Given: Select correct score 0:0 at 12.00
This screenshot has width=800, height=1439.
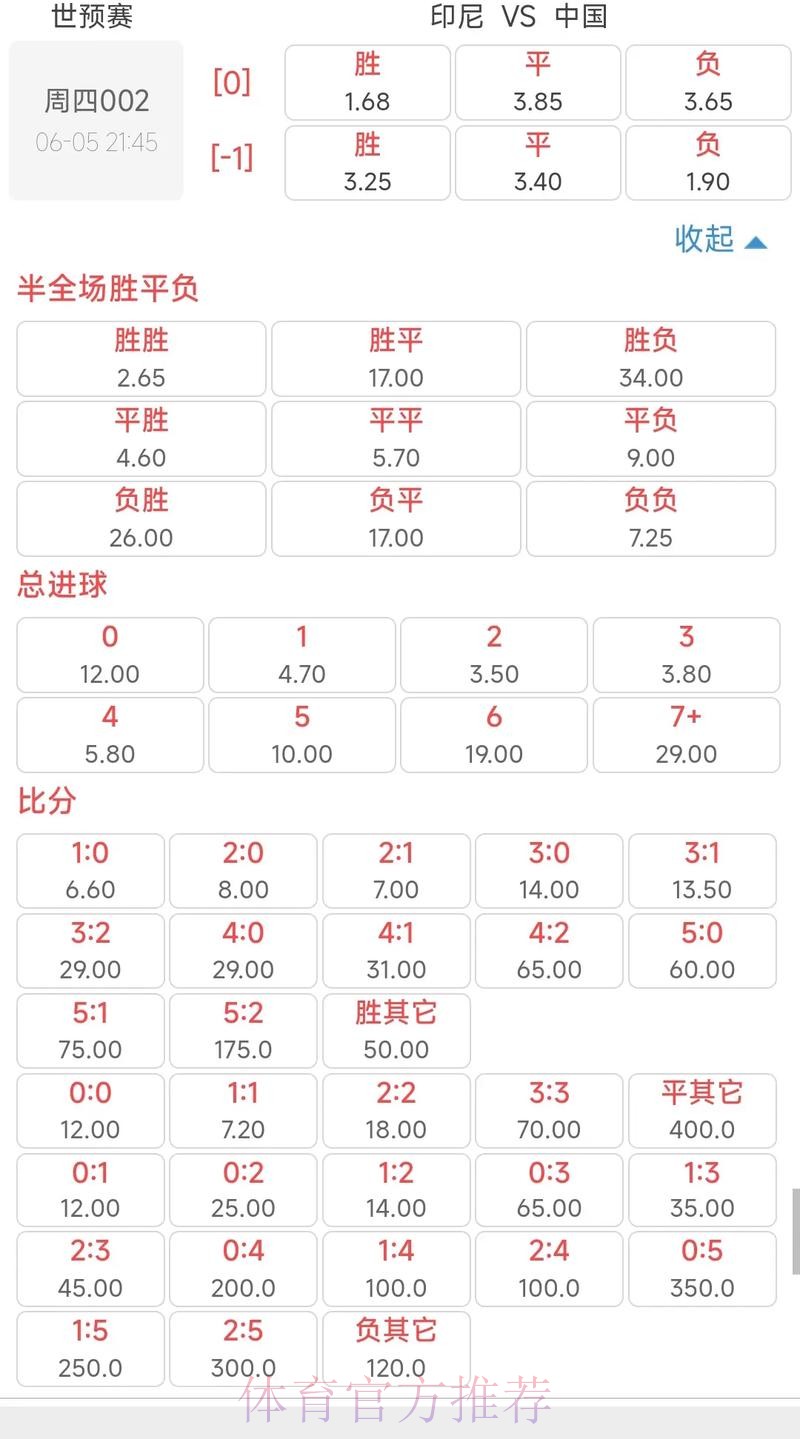Looking at the screenshot, I should pos(90,1110).
